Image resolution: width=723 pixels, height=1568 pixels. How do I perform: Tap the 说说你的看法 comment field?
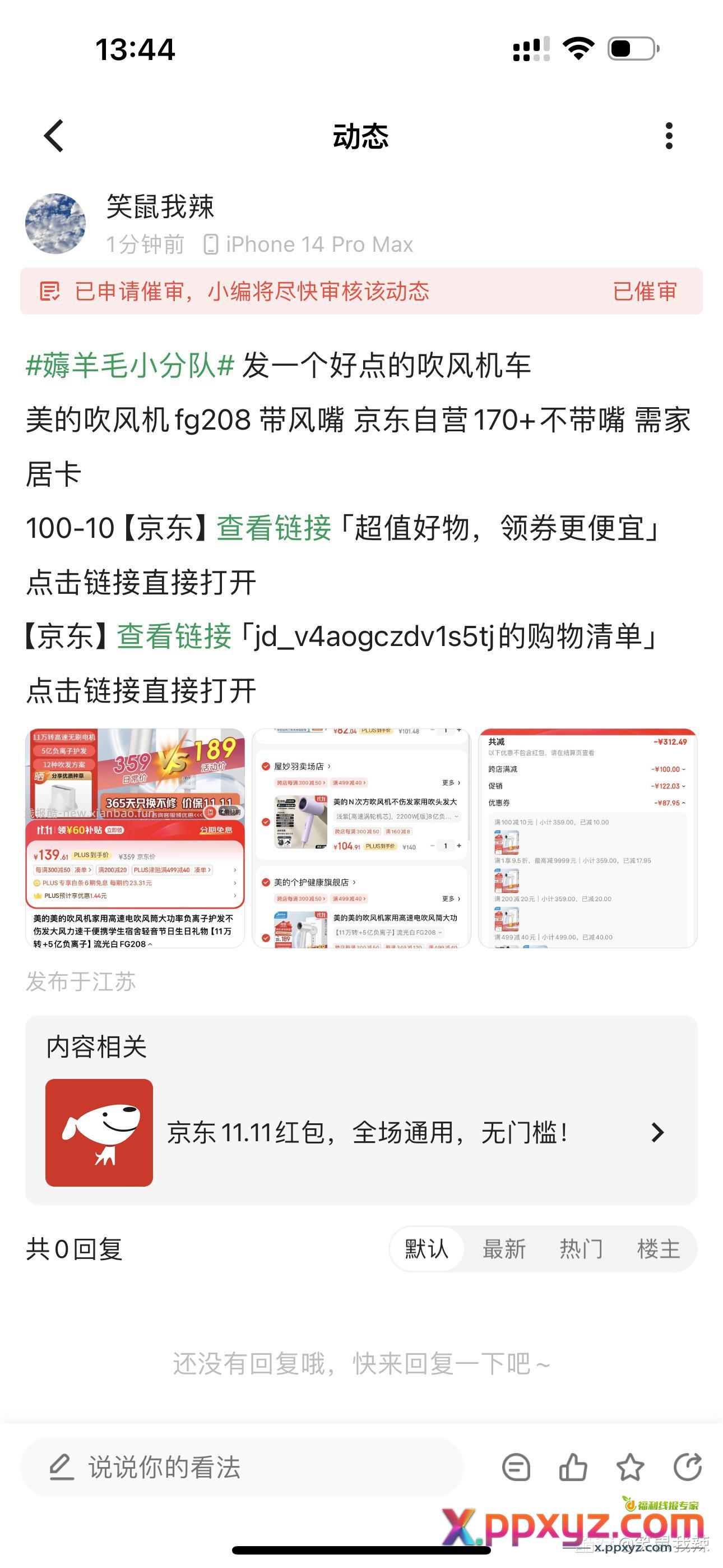[242, 1467]
